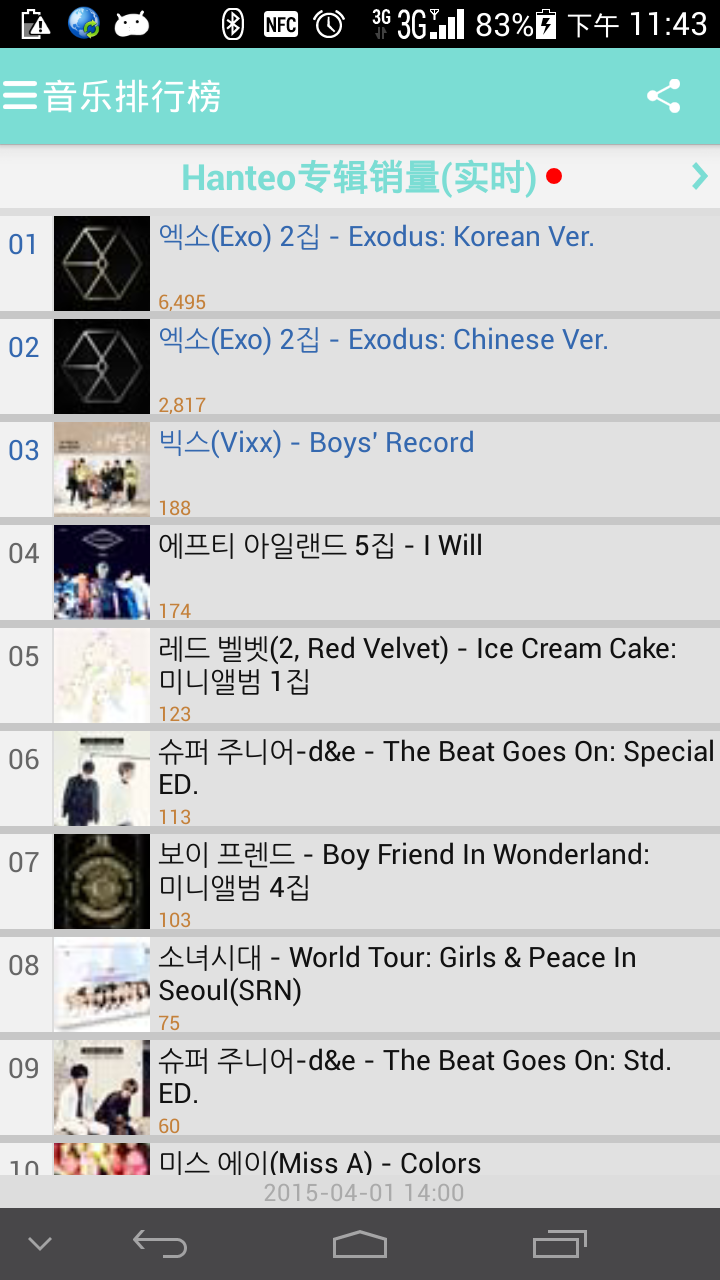Open Miss A Colors album
Screen dimensions: 720x1280
(320, 1161)
